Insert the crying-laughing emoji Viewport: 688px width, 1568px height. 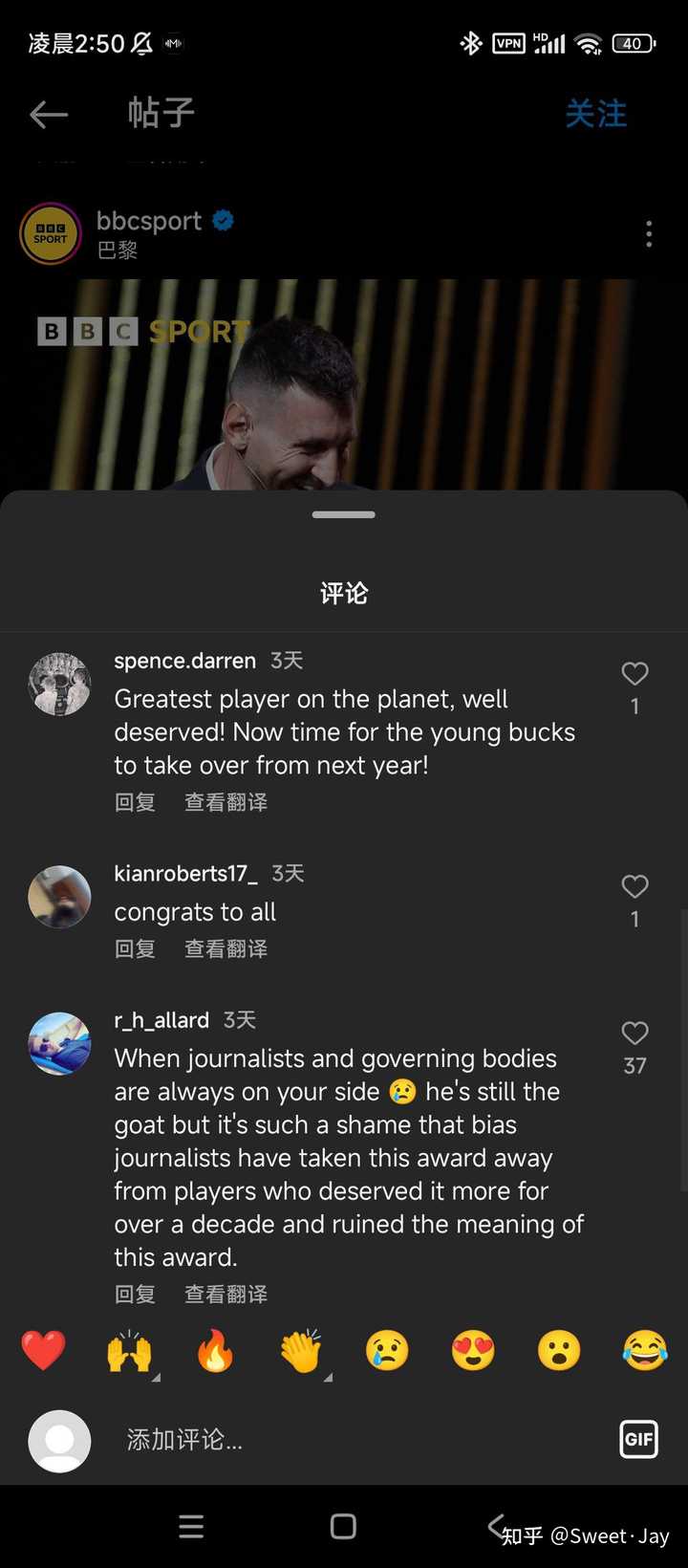point(644,1351)
